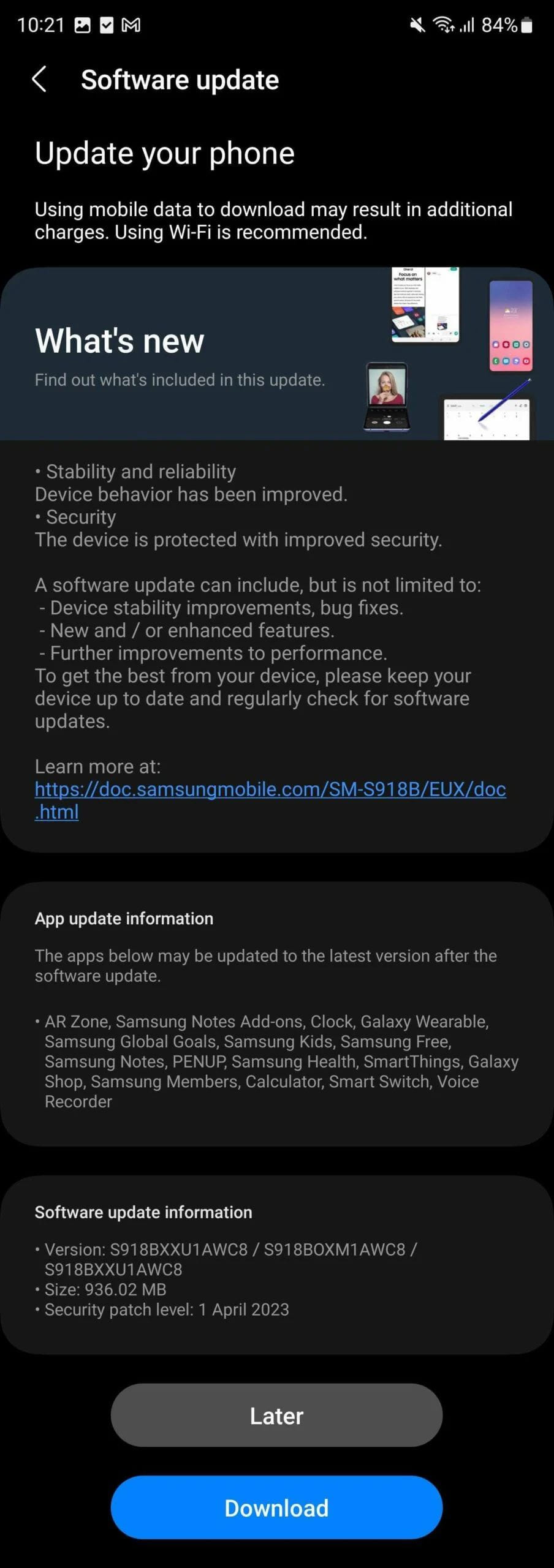This screenshot has width=554, height=1568.
Task: Download the software update
Action: 276,1507
